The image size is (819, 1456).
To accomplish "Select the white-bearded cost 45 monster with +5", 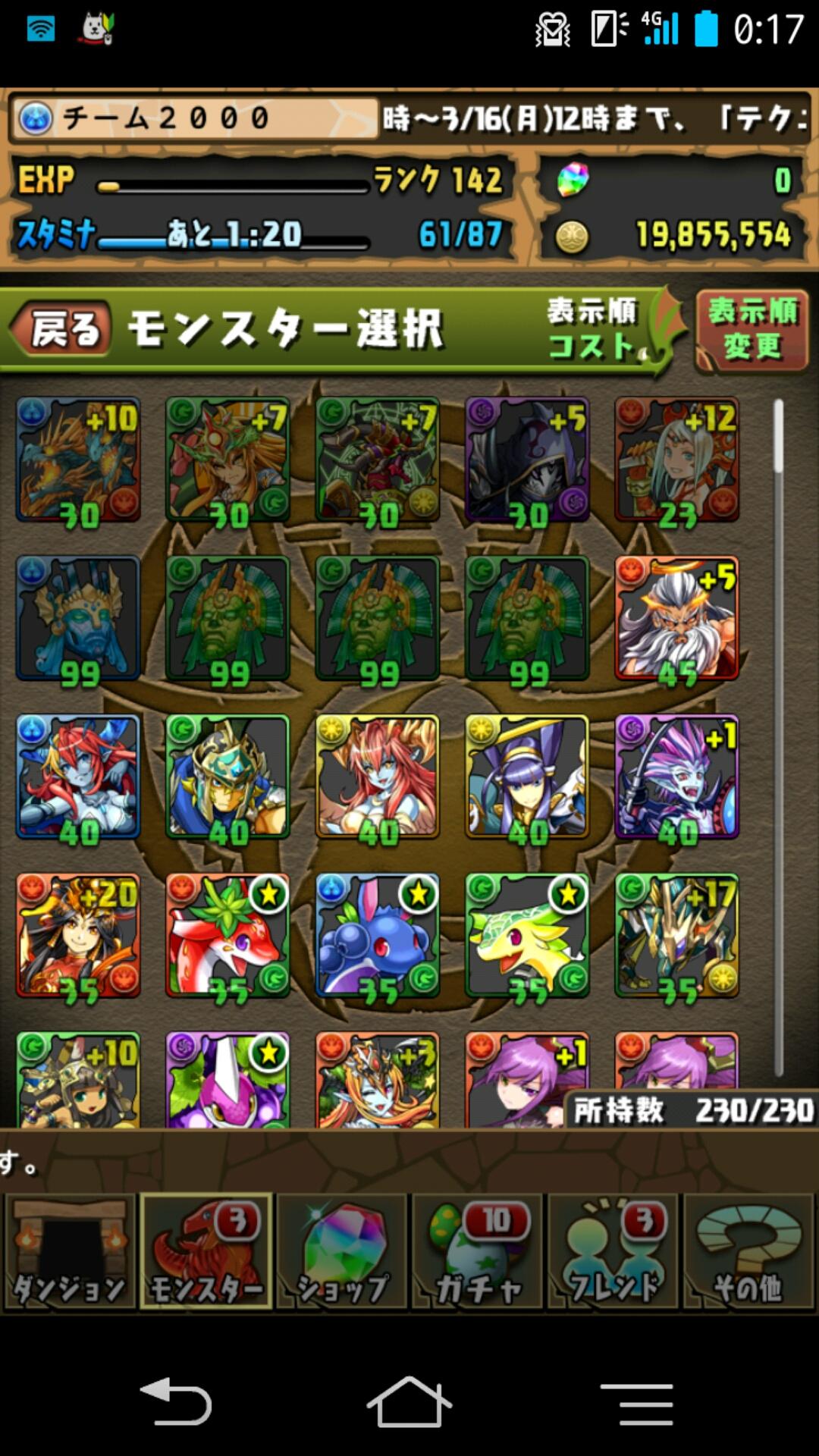I will click(676, 618).
